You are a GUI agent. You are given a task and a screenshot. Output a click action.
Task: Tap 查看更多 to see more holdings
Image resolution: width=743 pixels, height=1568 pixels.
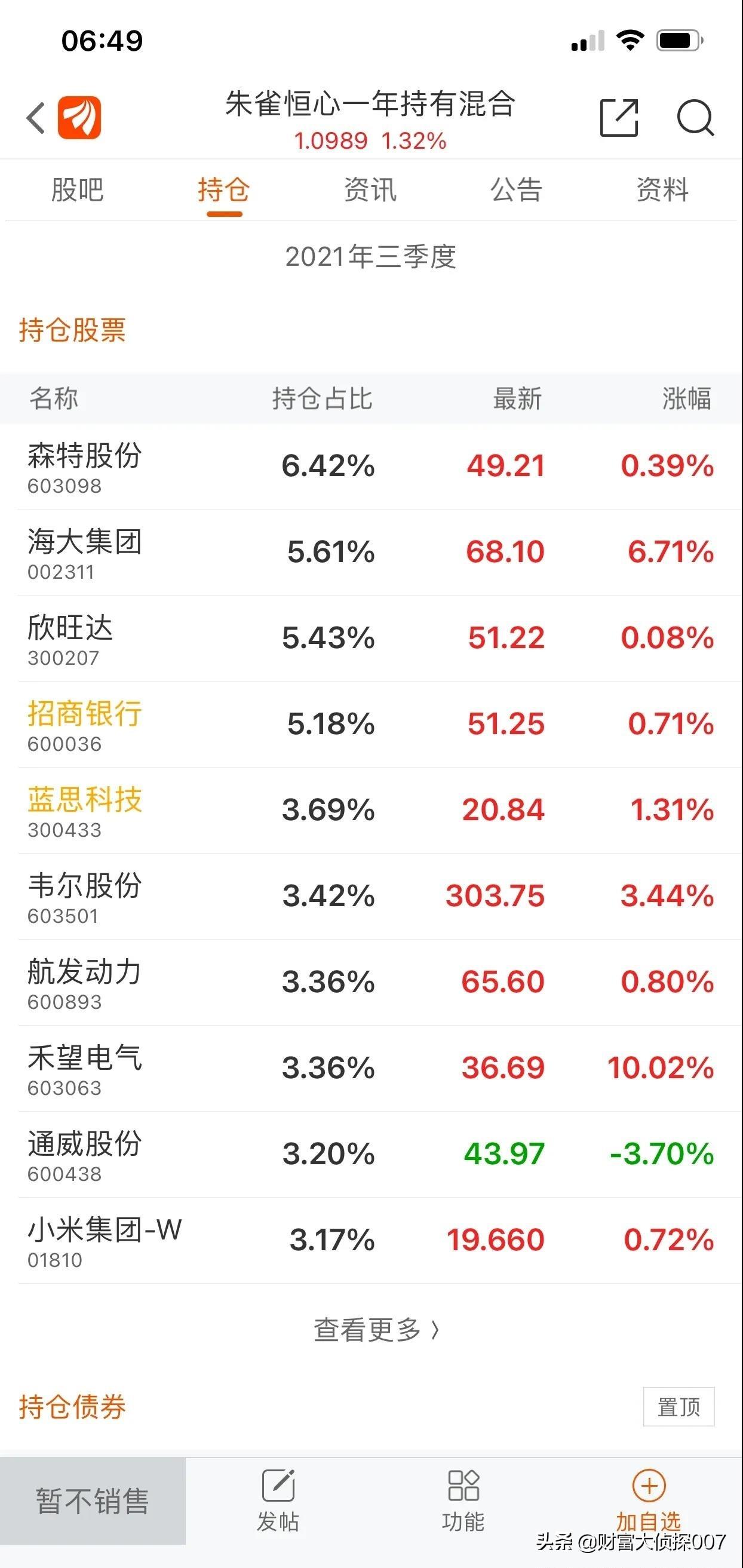coord(376,1330)
